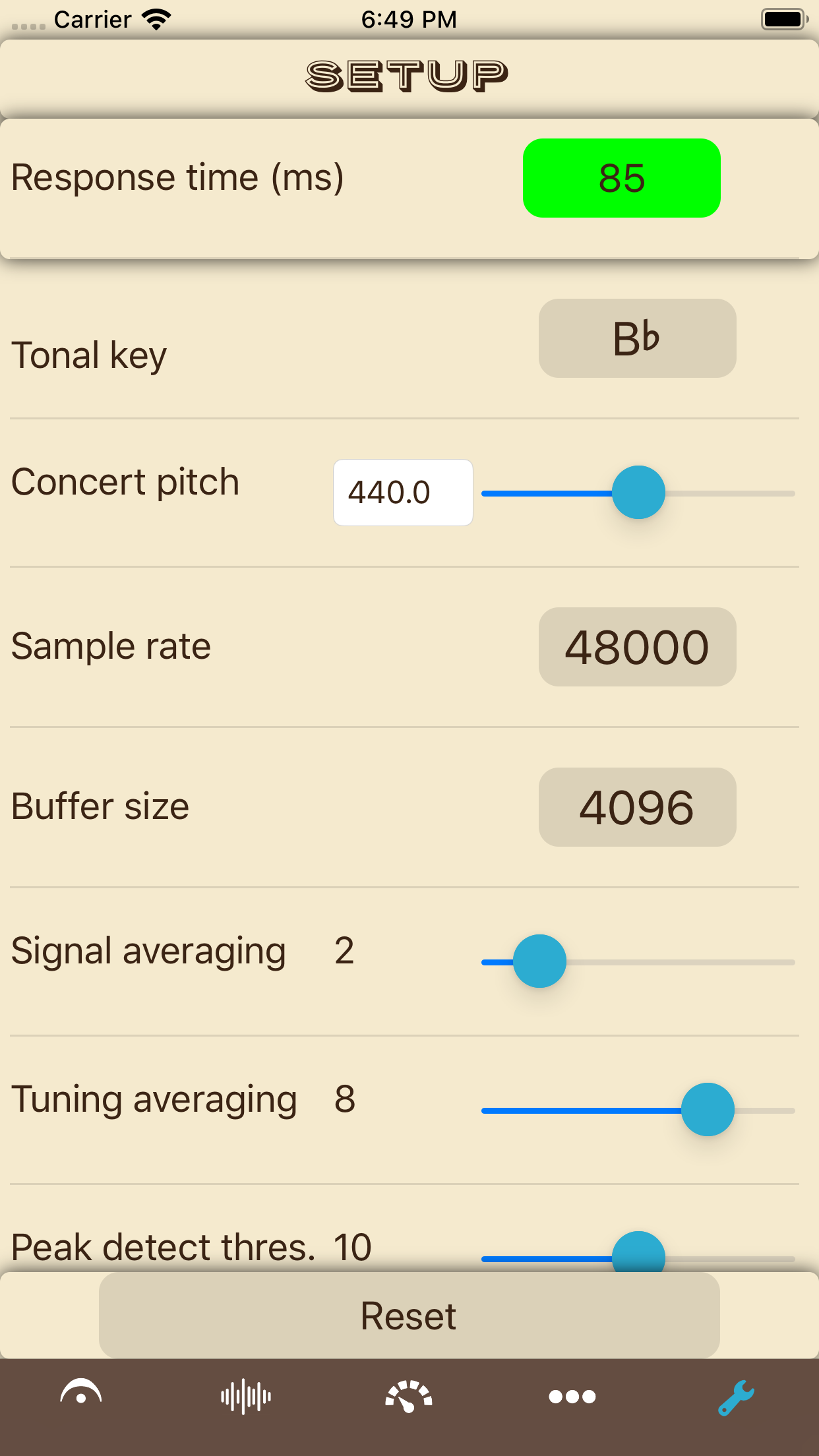Click the Concert pitch slider handle
Viewport: 819px width, 1456px height.
[x=638, y=493]
